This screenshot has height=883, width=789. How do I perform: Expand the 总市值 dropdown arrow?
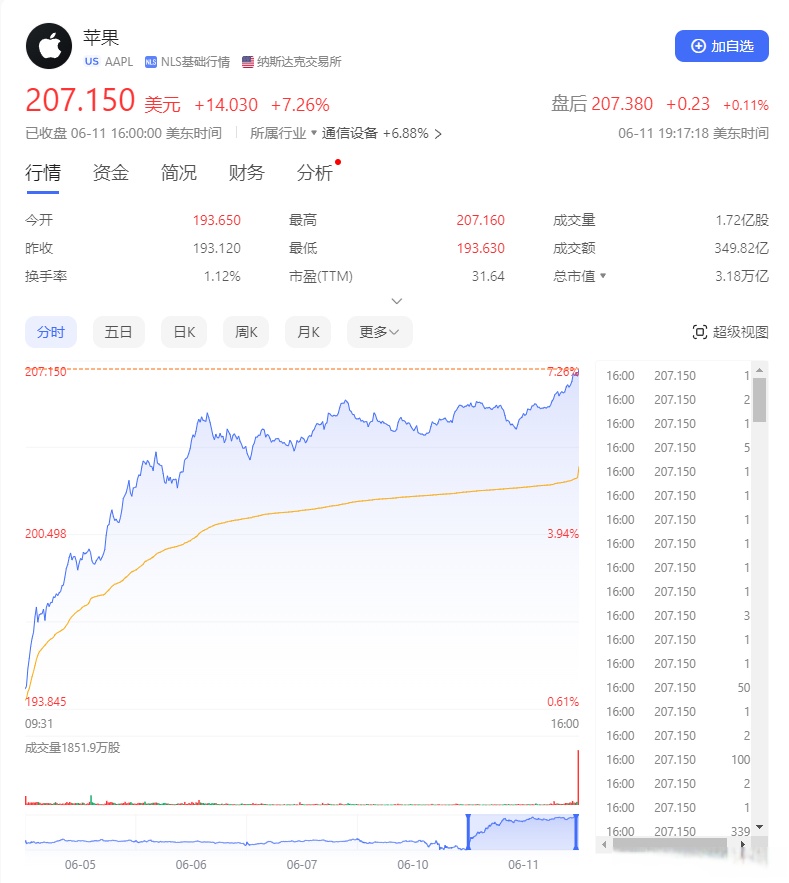601,276
